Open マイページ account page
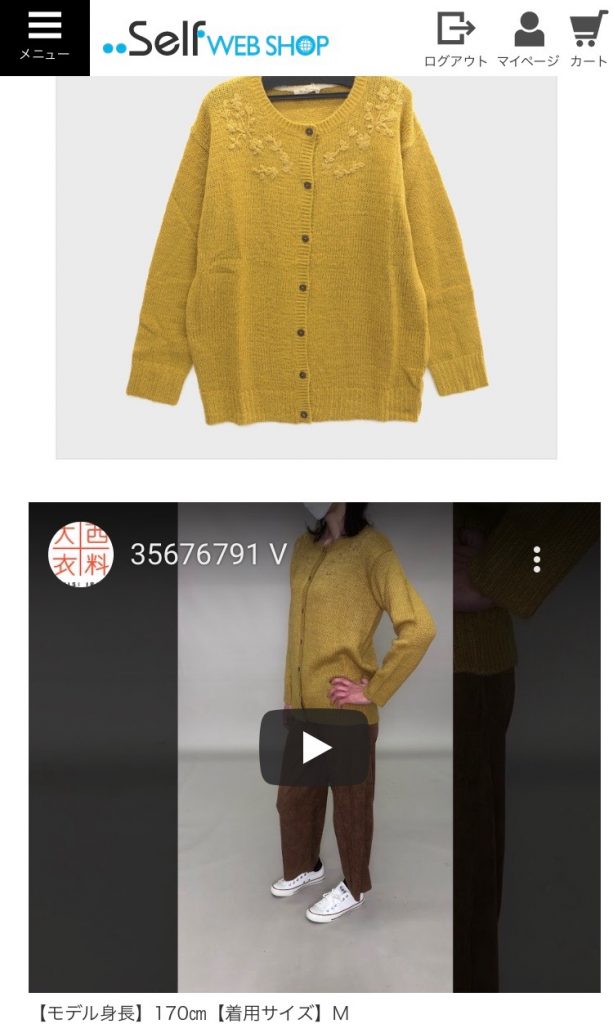This screenshot has height=1024, width=613. coord(530,38)
